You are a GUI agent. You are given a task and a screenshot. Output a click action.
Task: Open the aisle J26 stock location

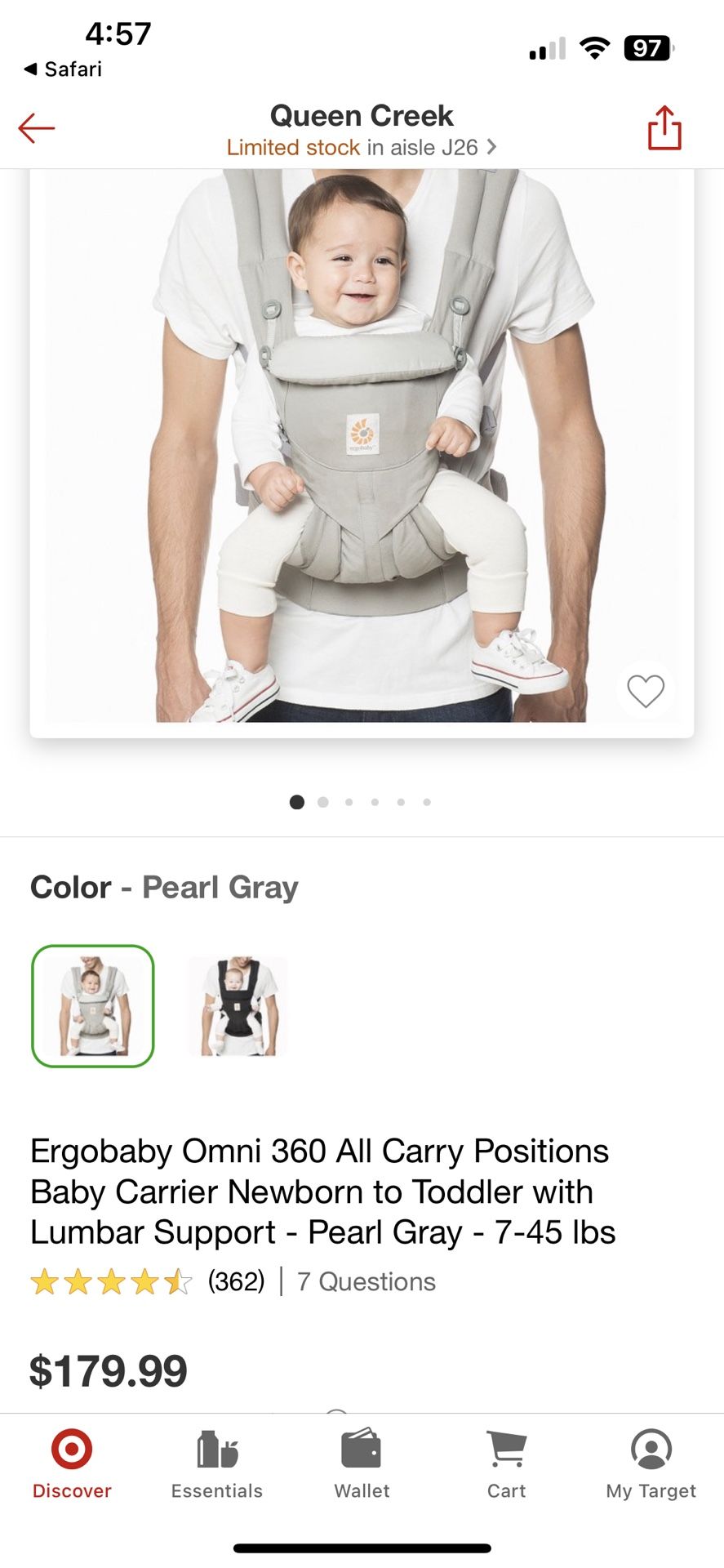(x=361, y=147)
